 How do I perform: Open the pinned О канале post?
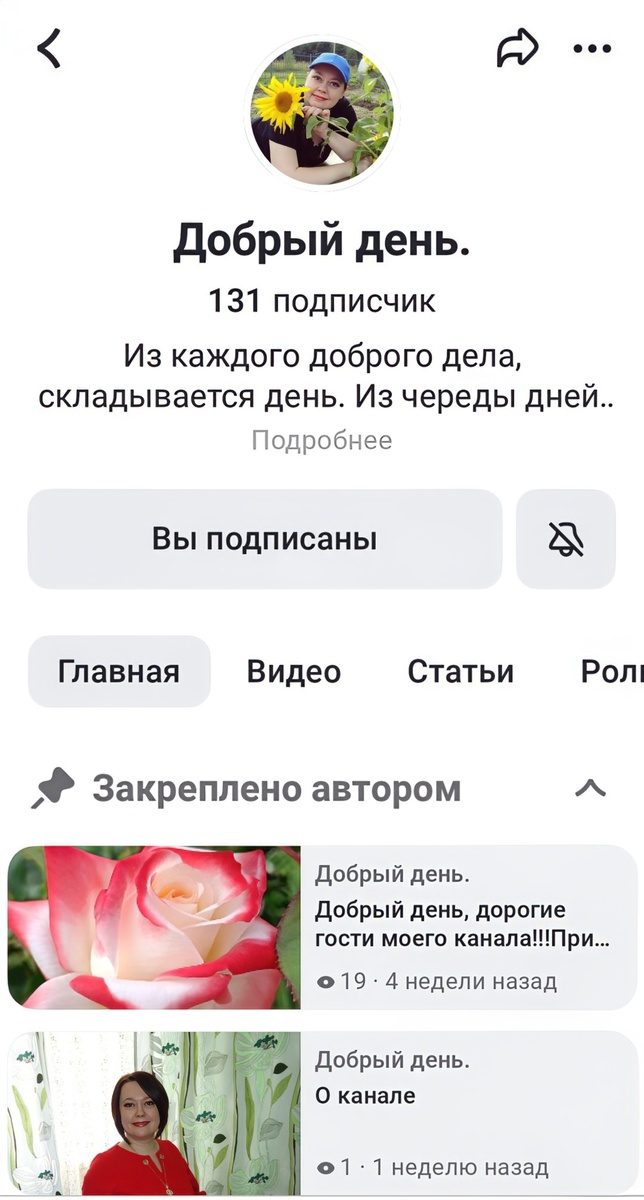coord(322,1113)
